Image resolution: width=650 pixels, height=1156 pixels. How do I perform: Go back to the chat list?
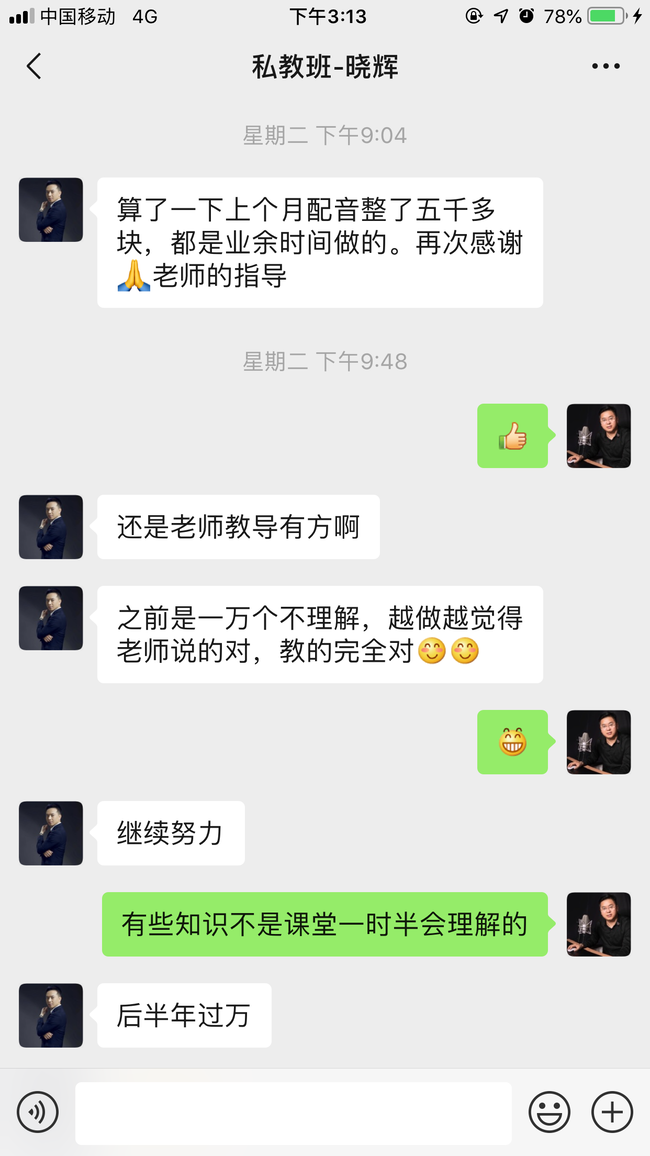[x=34, y=67]
